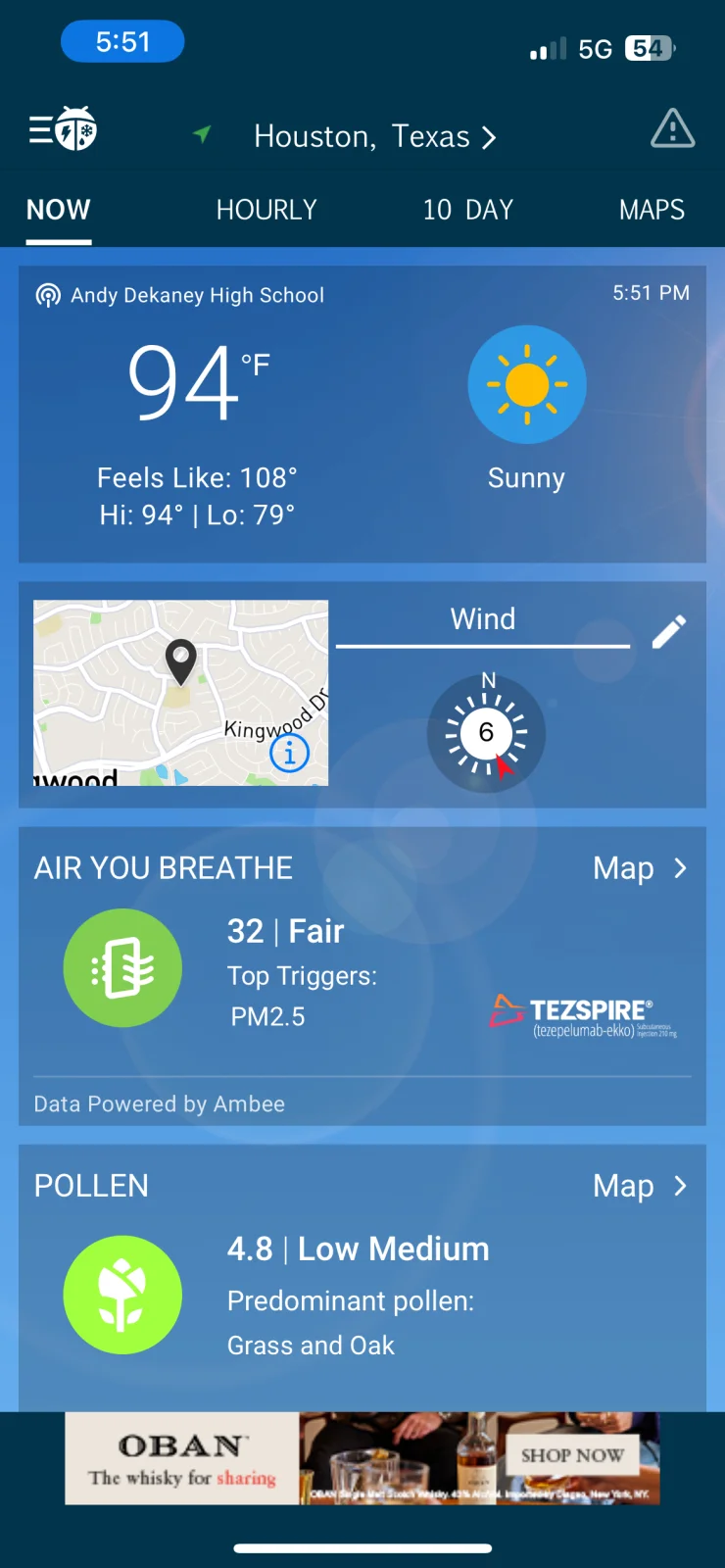Open pollen 4.8 Low Medium details
The height and width of the screenshot is (1568, 725).
pyautogui.click(x=358, y=1249)
